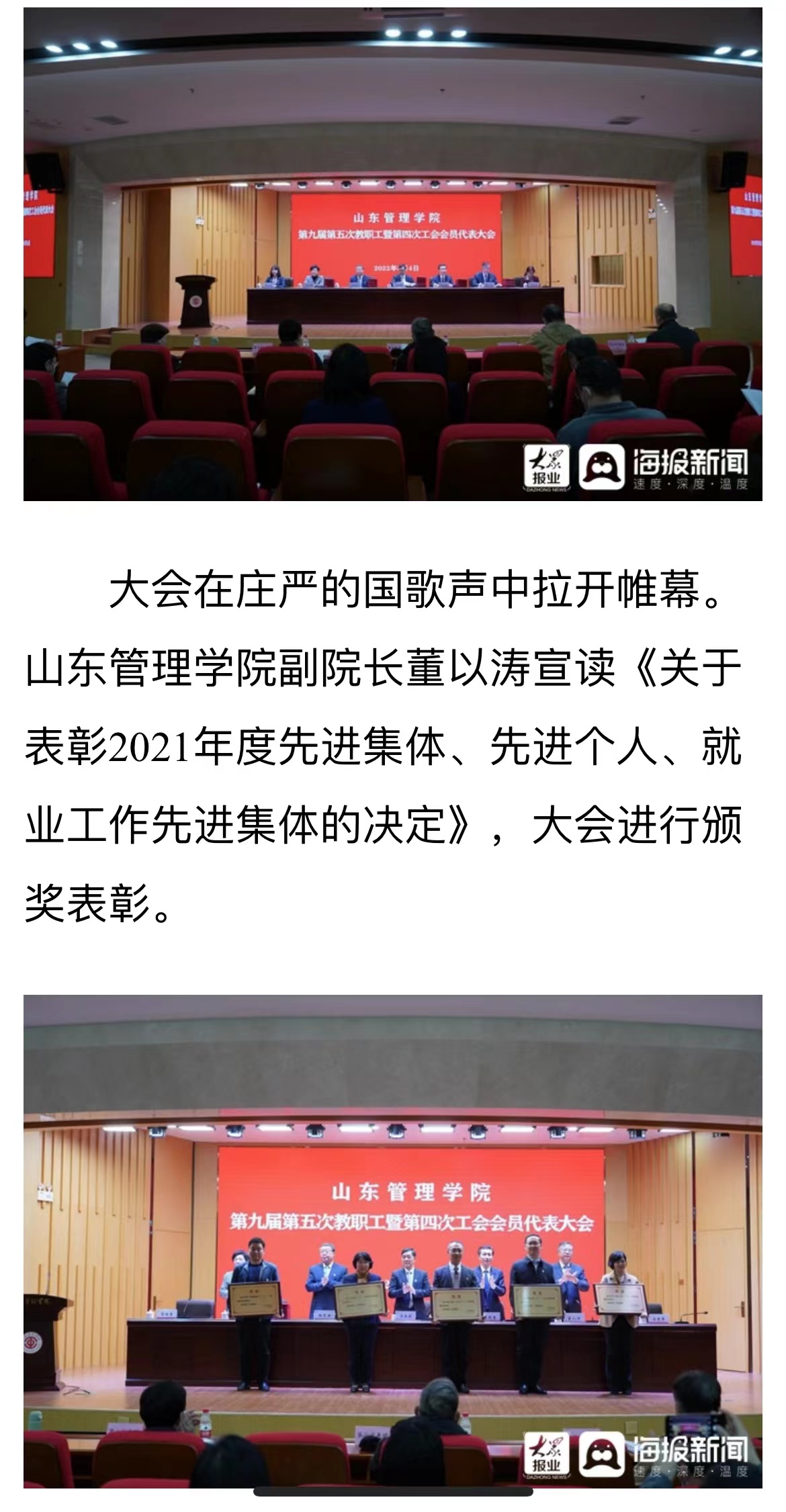Open the conference hall photo at top
The width and height of the screenshot is (786, 1512).
(393, 254)
